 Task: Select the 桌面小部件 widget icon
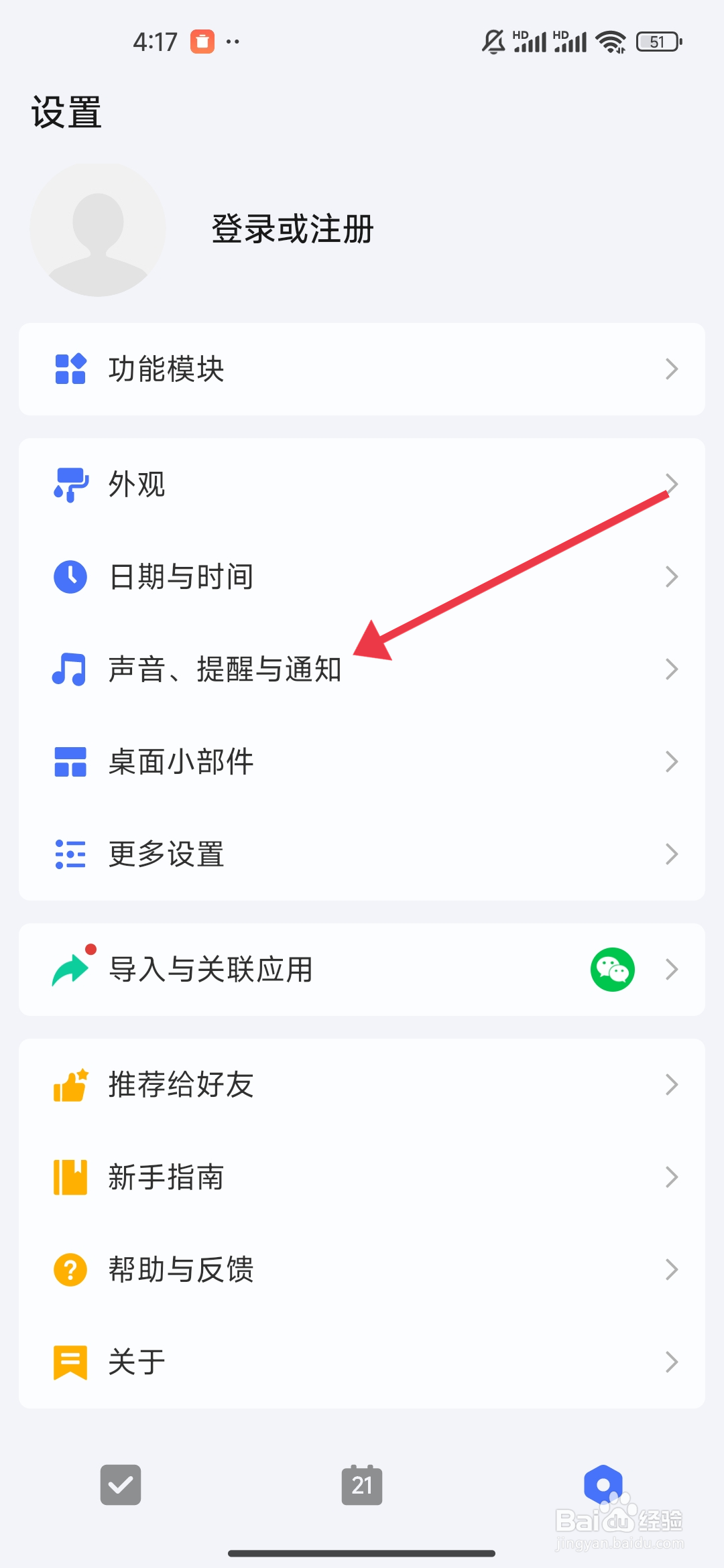pyautogui.click(x=70, y=761)
